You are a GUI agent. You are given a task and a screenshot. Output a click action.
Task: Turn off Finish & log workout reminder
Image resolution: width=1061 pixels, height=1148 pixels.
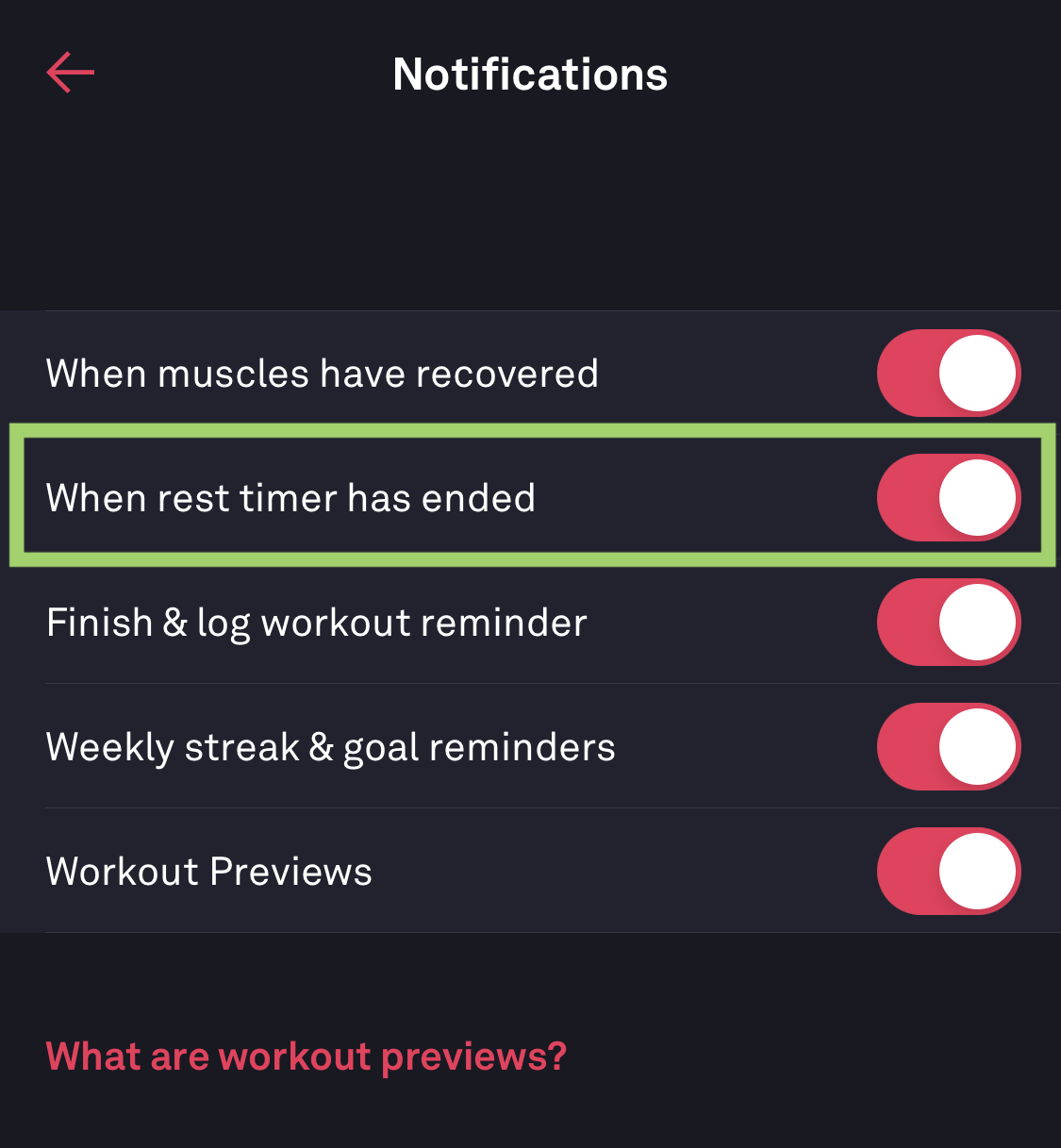click(x=949, y=623)
